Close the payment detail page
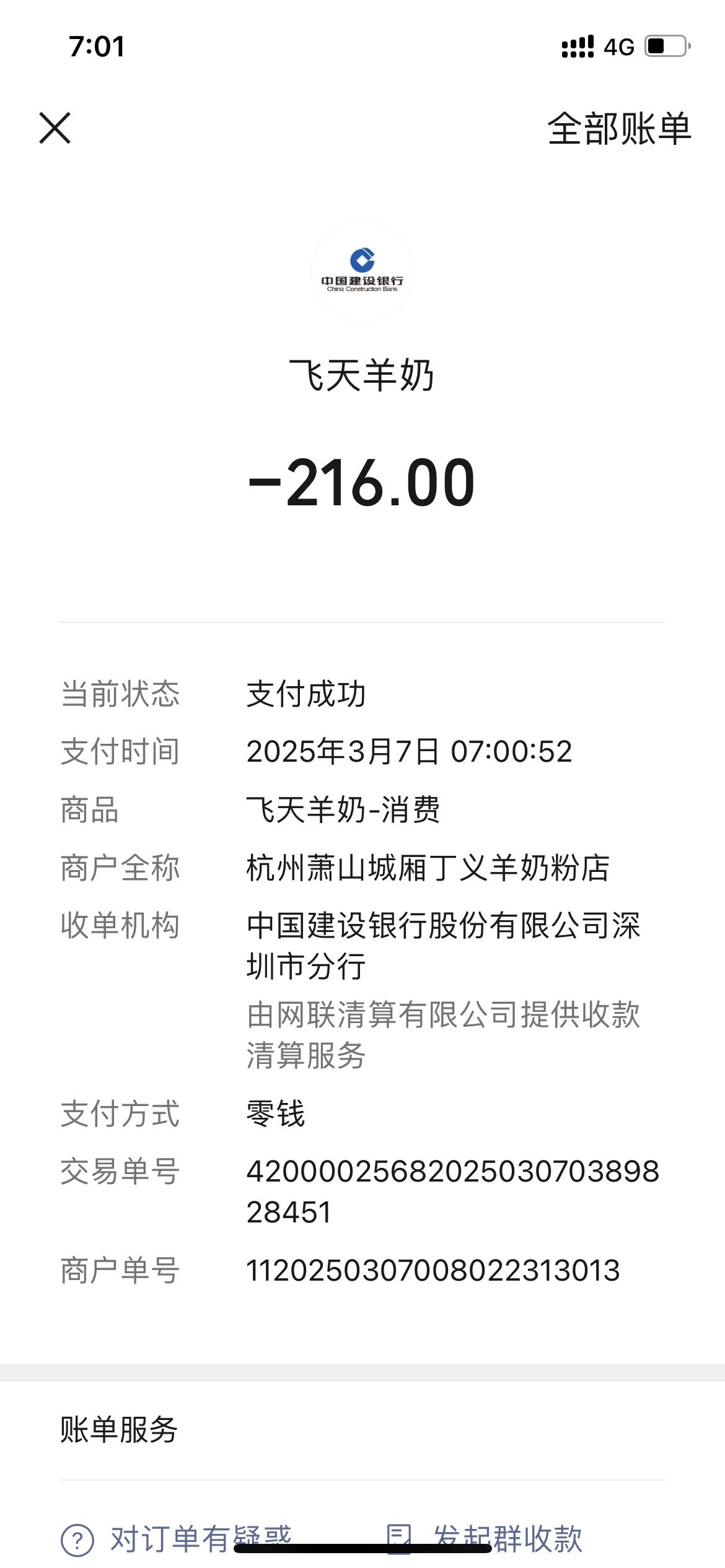 tap(55, 128)
